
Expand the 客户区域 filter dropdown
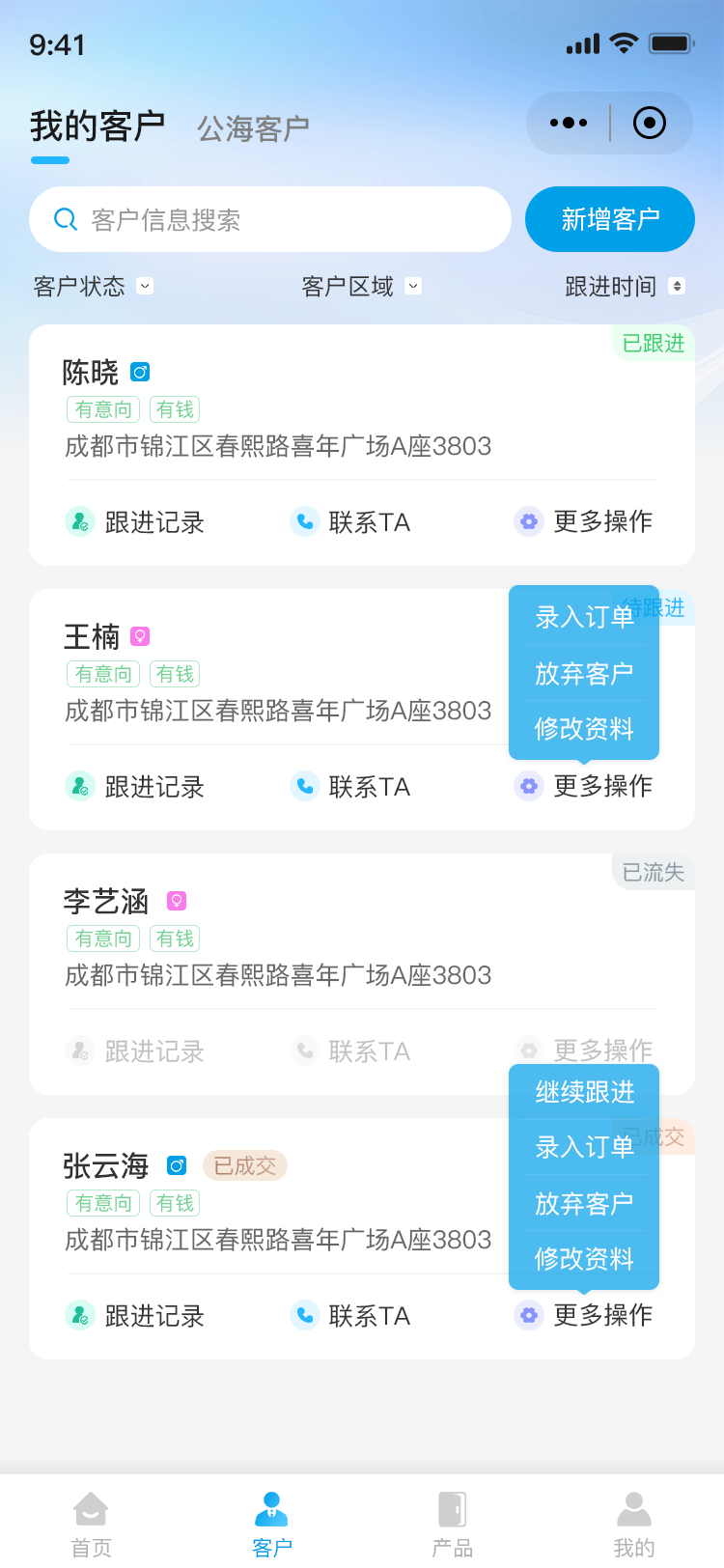[x=361, y=287]
